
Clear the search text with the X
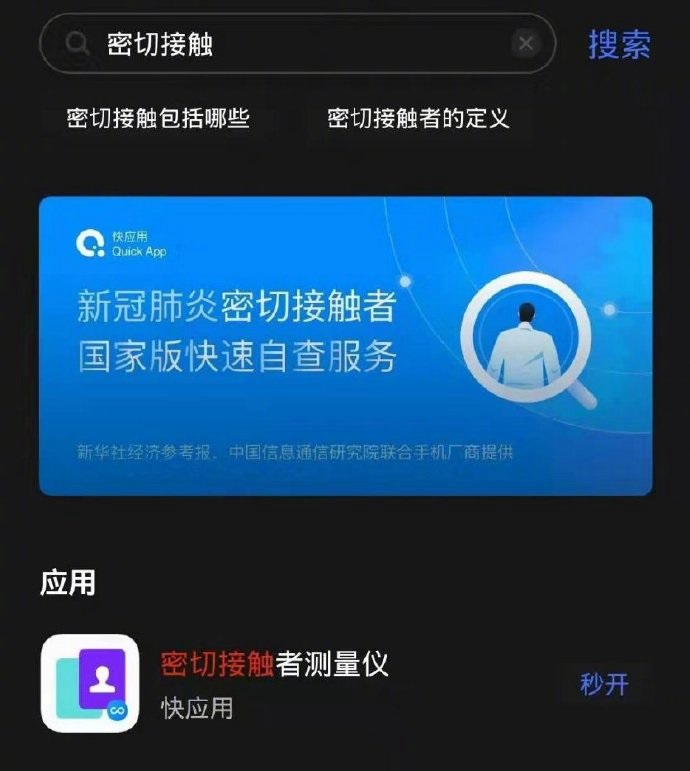(526, 44)
